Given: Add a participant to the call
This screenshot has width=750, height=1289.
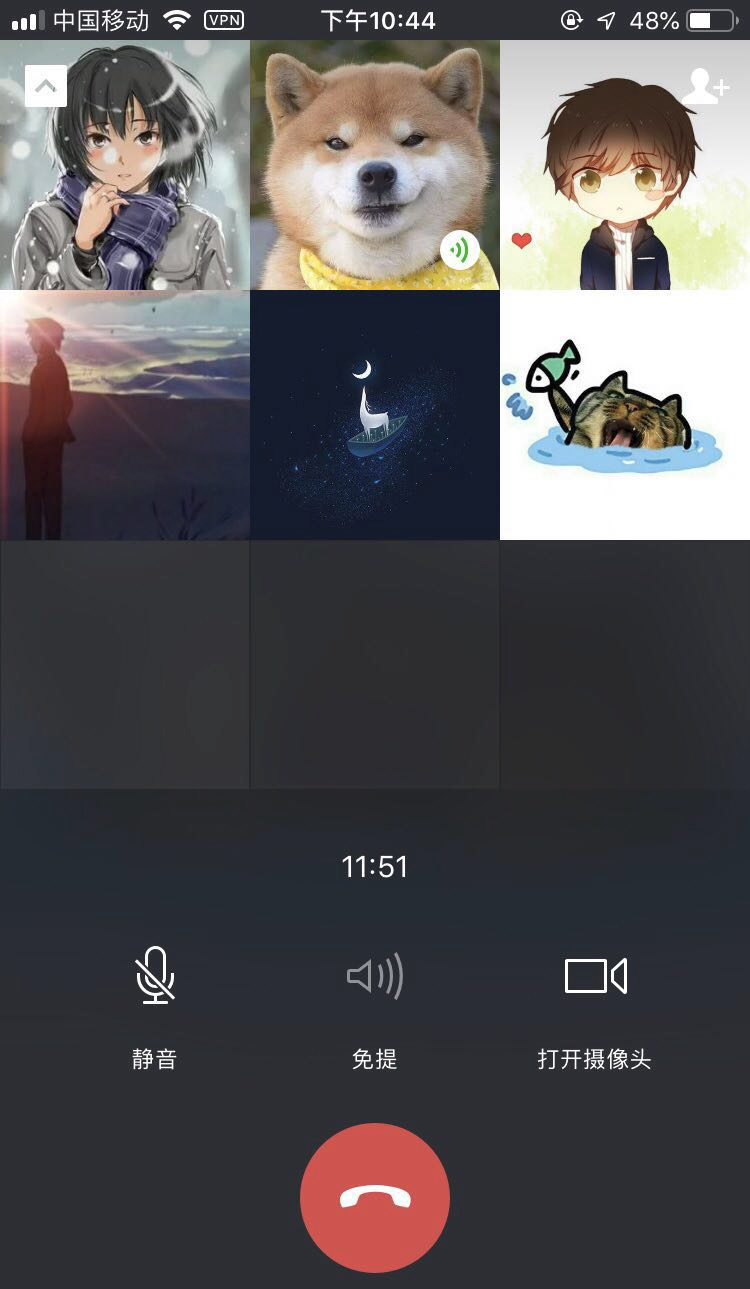Looking at the screenshot, I should click(x=705, y=87).
